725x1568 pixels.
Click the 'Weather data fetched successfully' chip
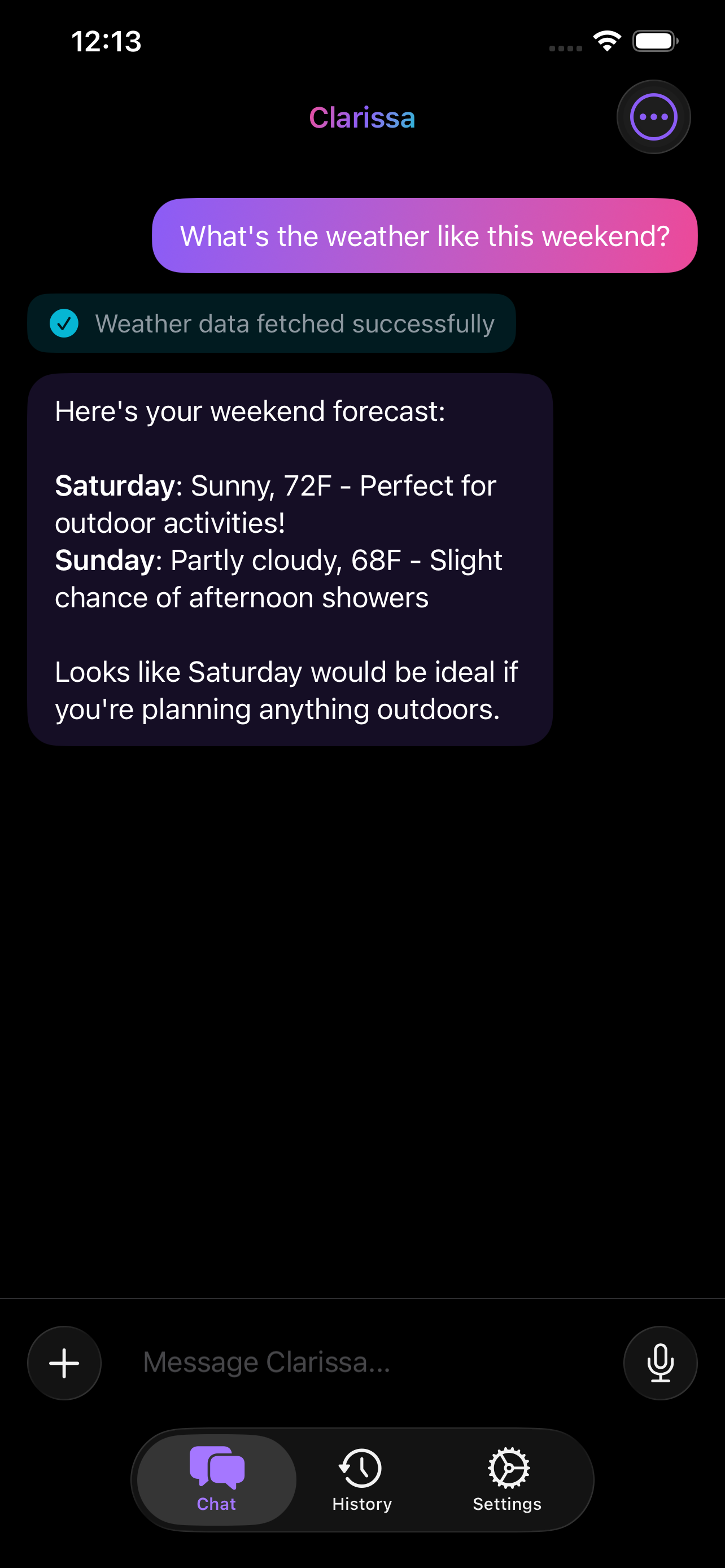point(272,323)
